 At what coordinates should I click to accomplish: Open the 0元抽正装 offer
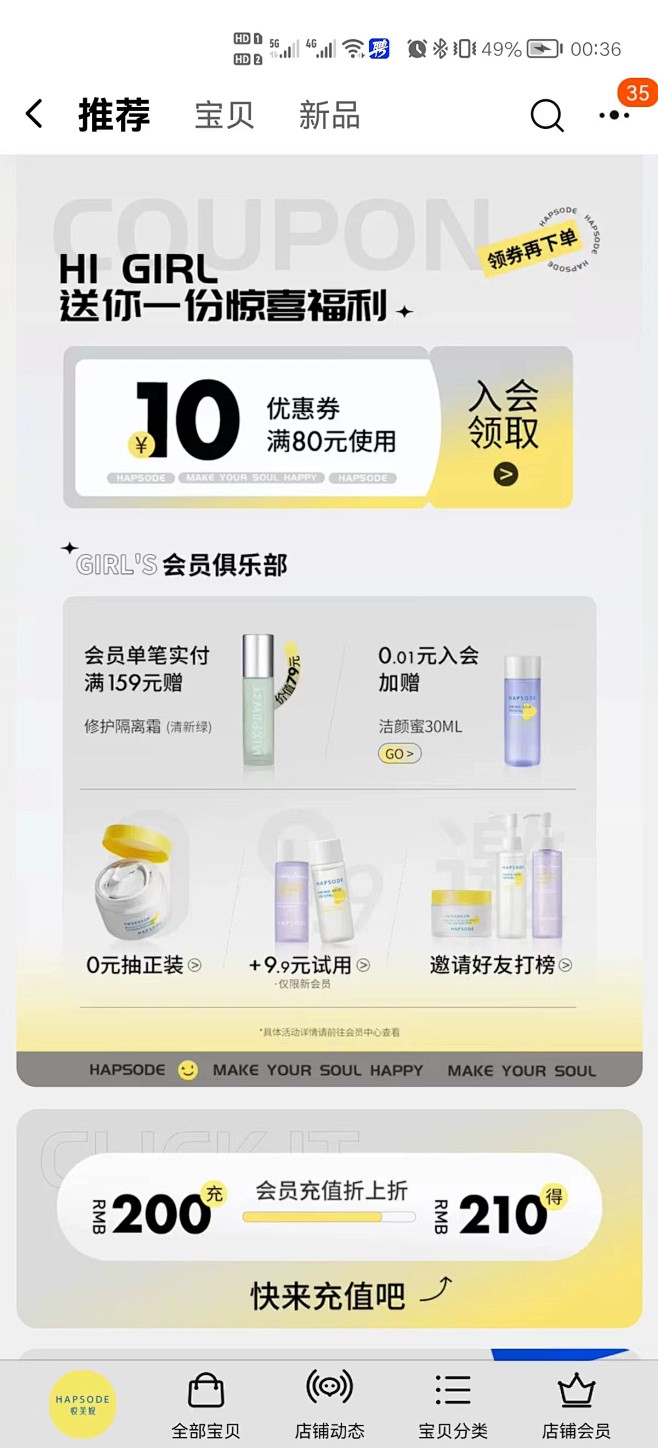pyautogui.click(x=143, y=965)
